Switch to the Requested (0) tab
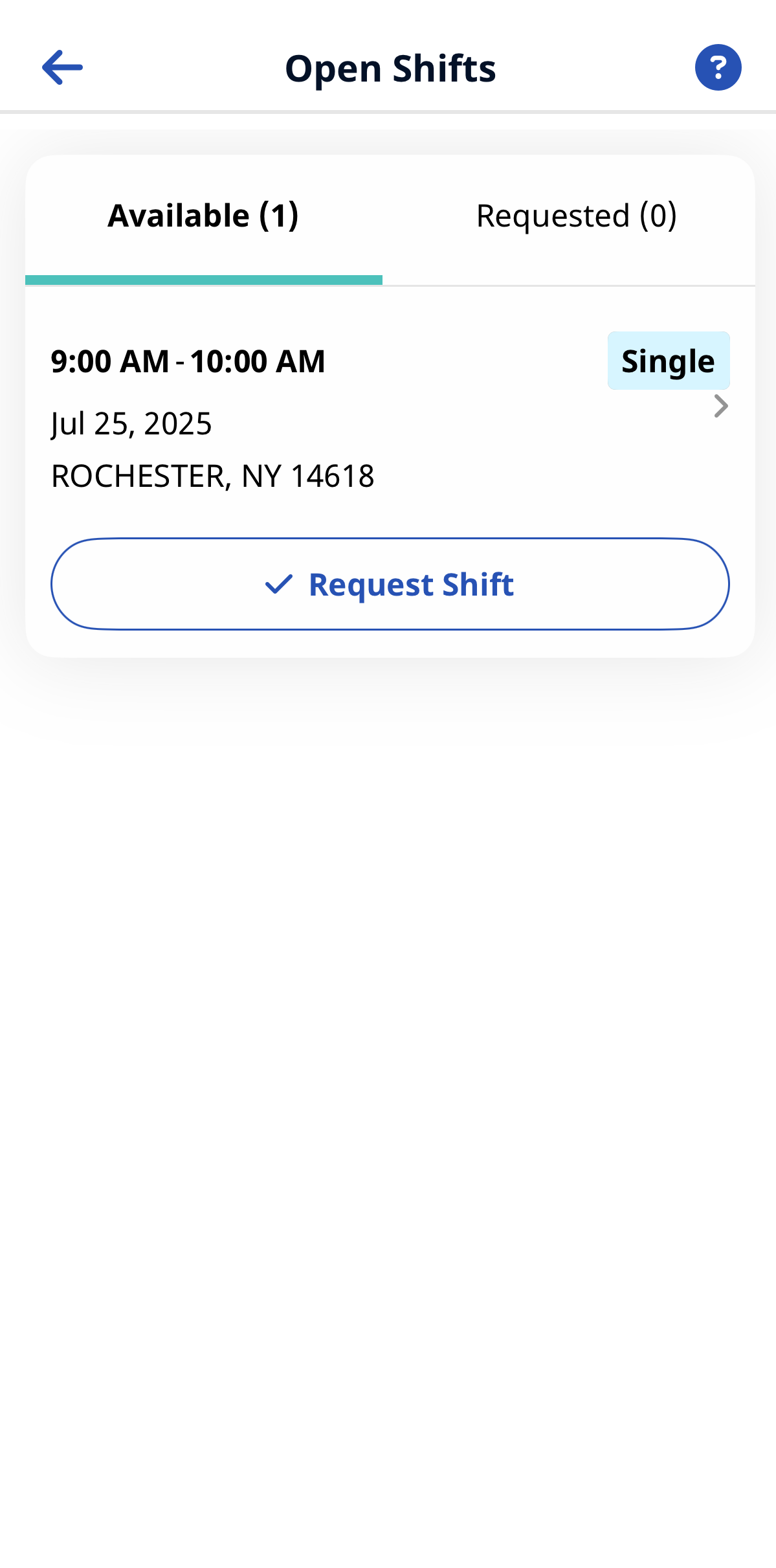 point(576,216)
